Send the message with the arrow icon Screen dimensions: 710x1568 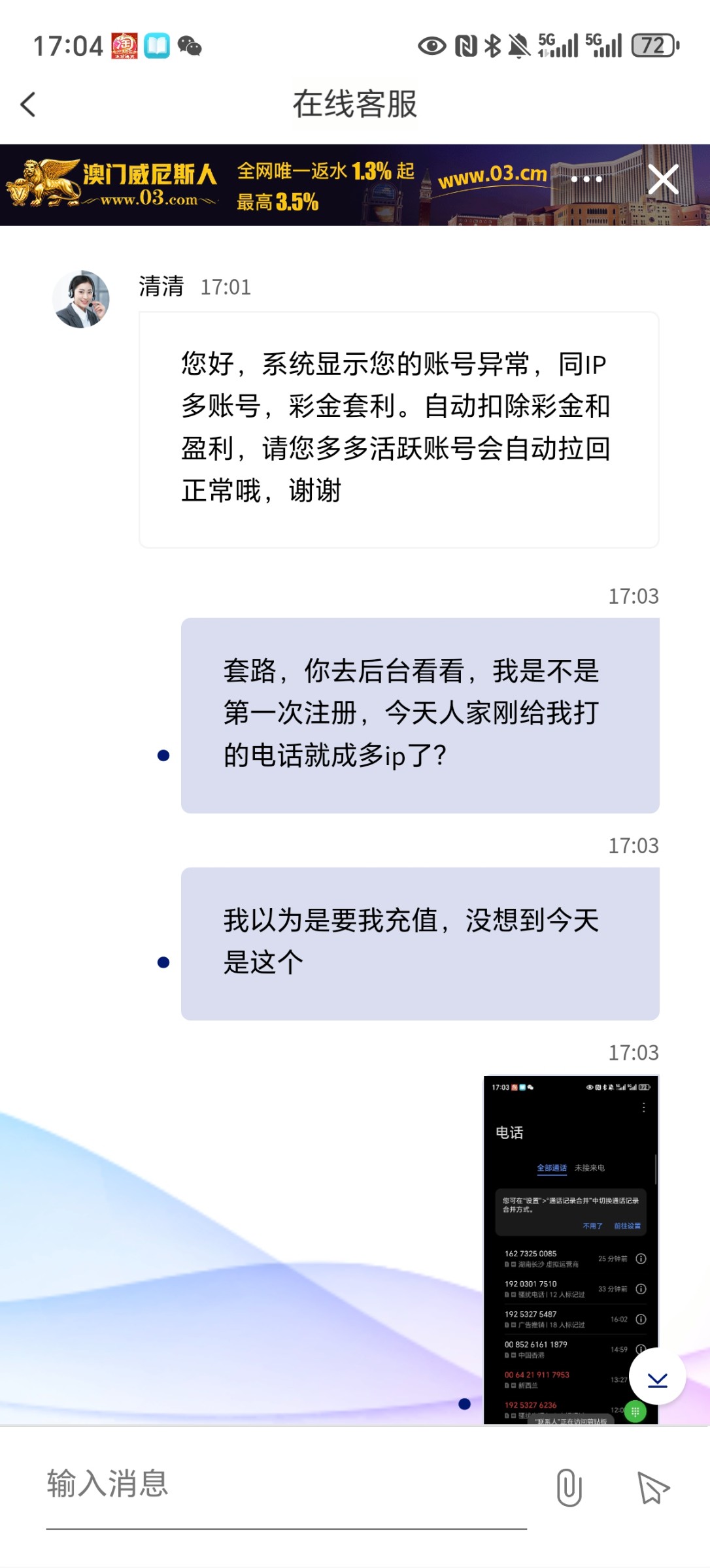pyautogui.click(x=653, y=1488)
